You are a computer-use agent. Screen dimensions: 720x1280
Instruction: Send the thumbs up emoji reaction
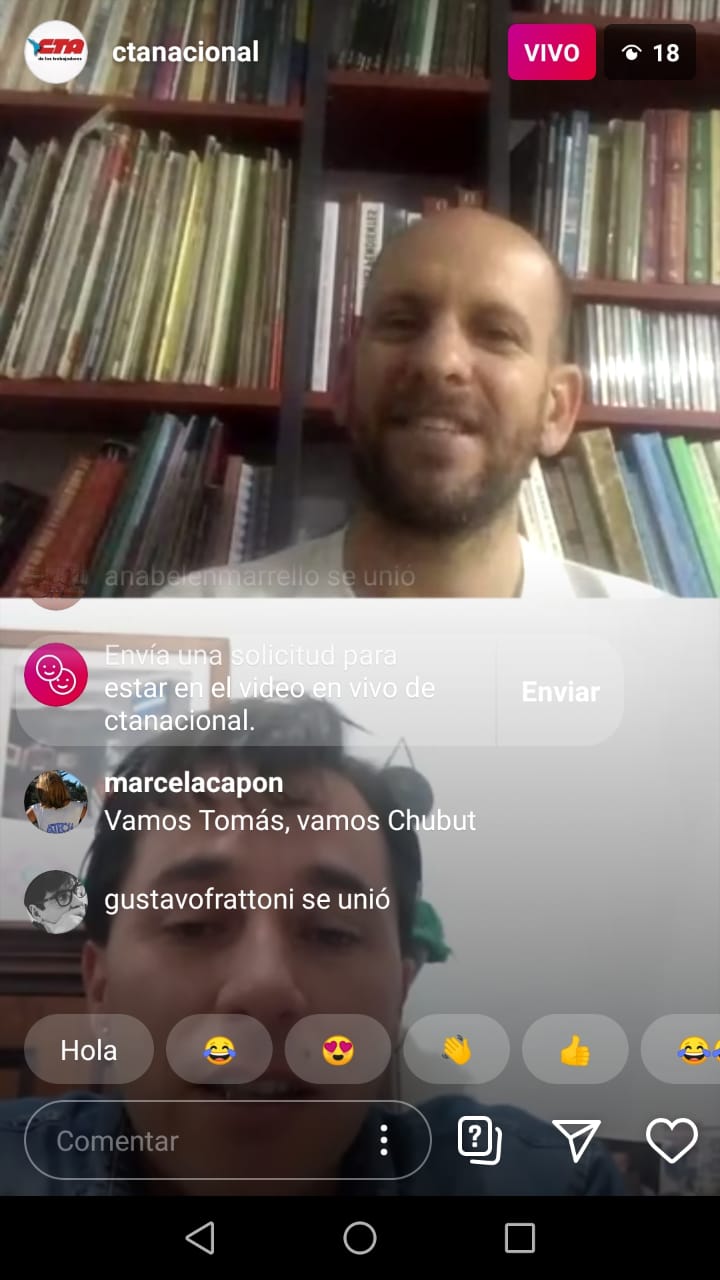[x=575, y=1050]
